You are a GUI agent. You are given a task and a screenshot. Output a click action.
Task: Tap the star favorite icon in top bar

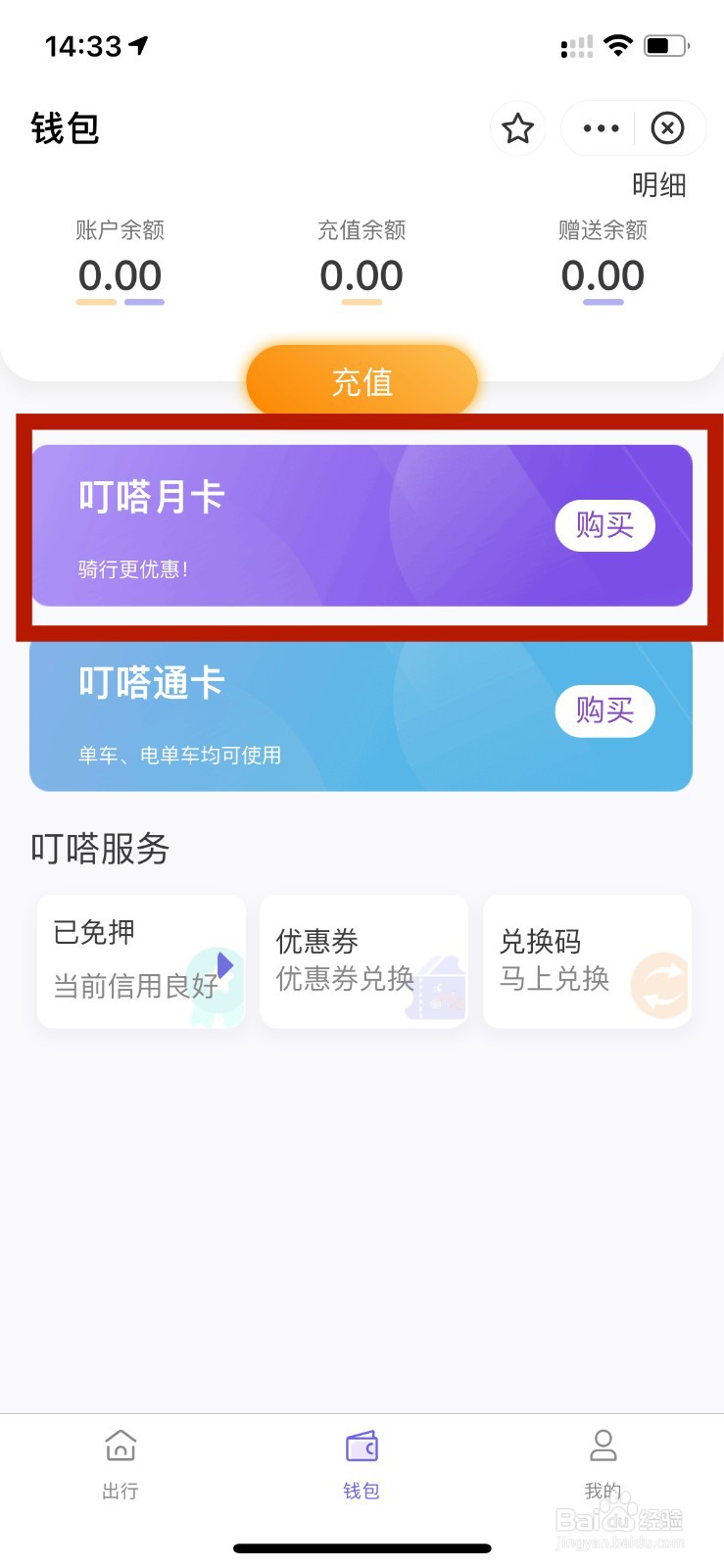(517, 128)
